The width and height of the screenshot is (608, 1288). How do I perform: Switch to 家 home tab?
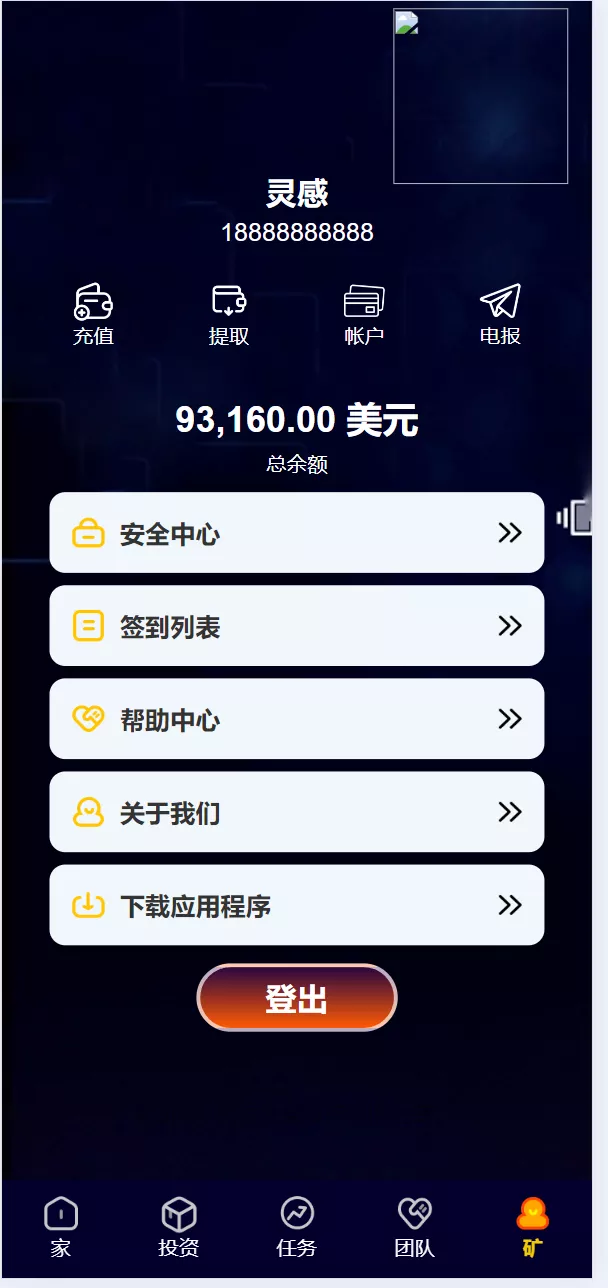pos(61,1226)
